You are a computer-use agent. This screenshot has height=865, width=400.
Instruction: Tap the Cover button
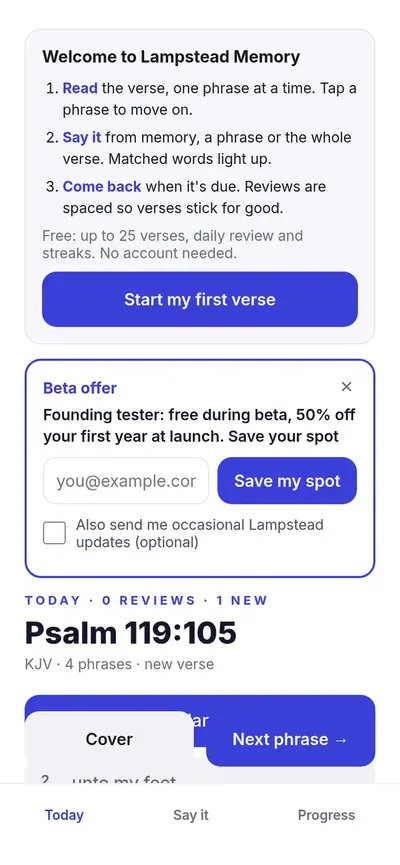[109, 739]
